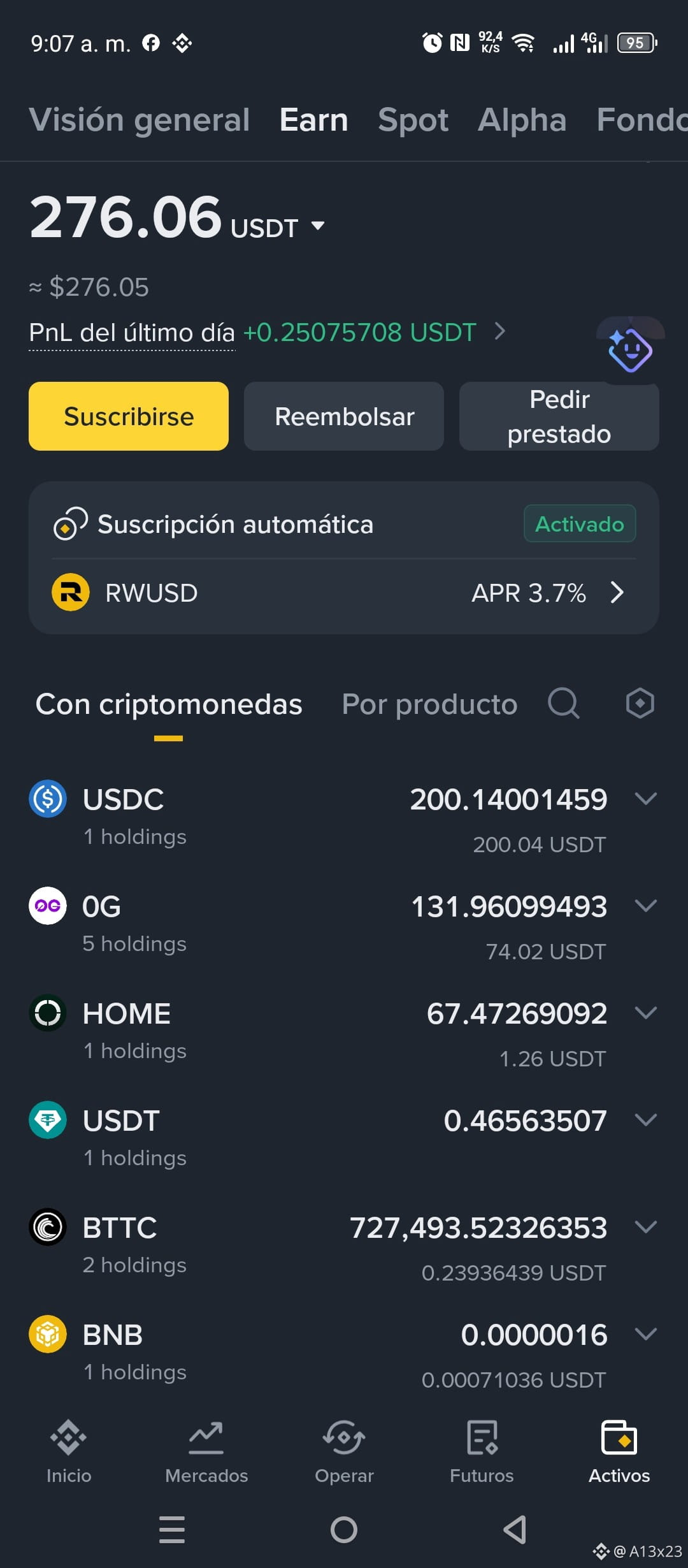Screen dimensions: 688x1568
Task: Tap the system back button
Action: (x=515, y=1529)
